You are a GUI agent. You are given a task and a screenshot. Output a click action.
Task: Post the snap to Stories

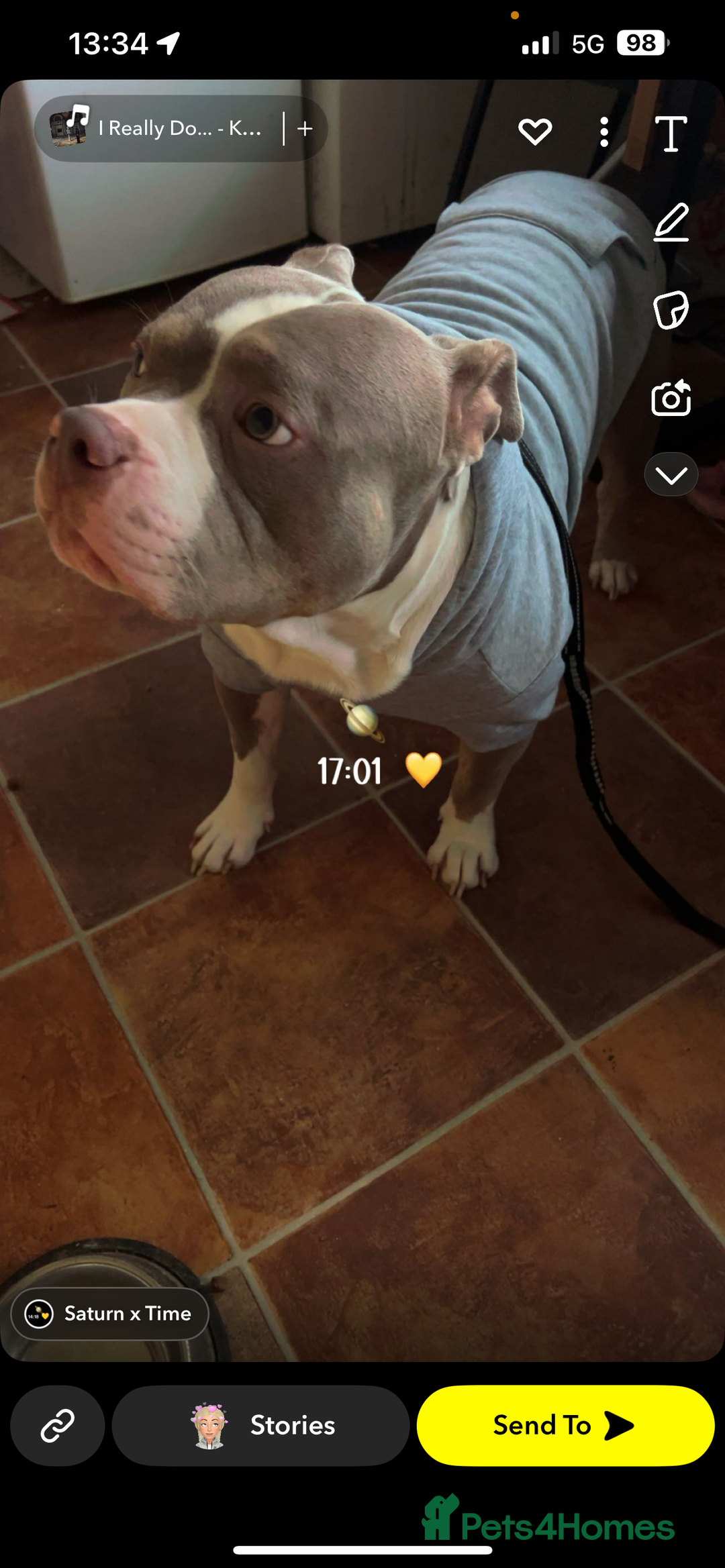(x=260, y=1425)
